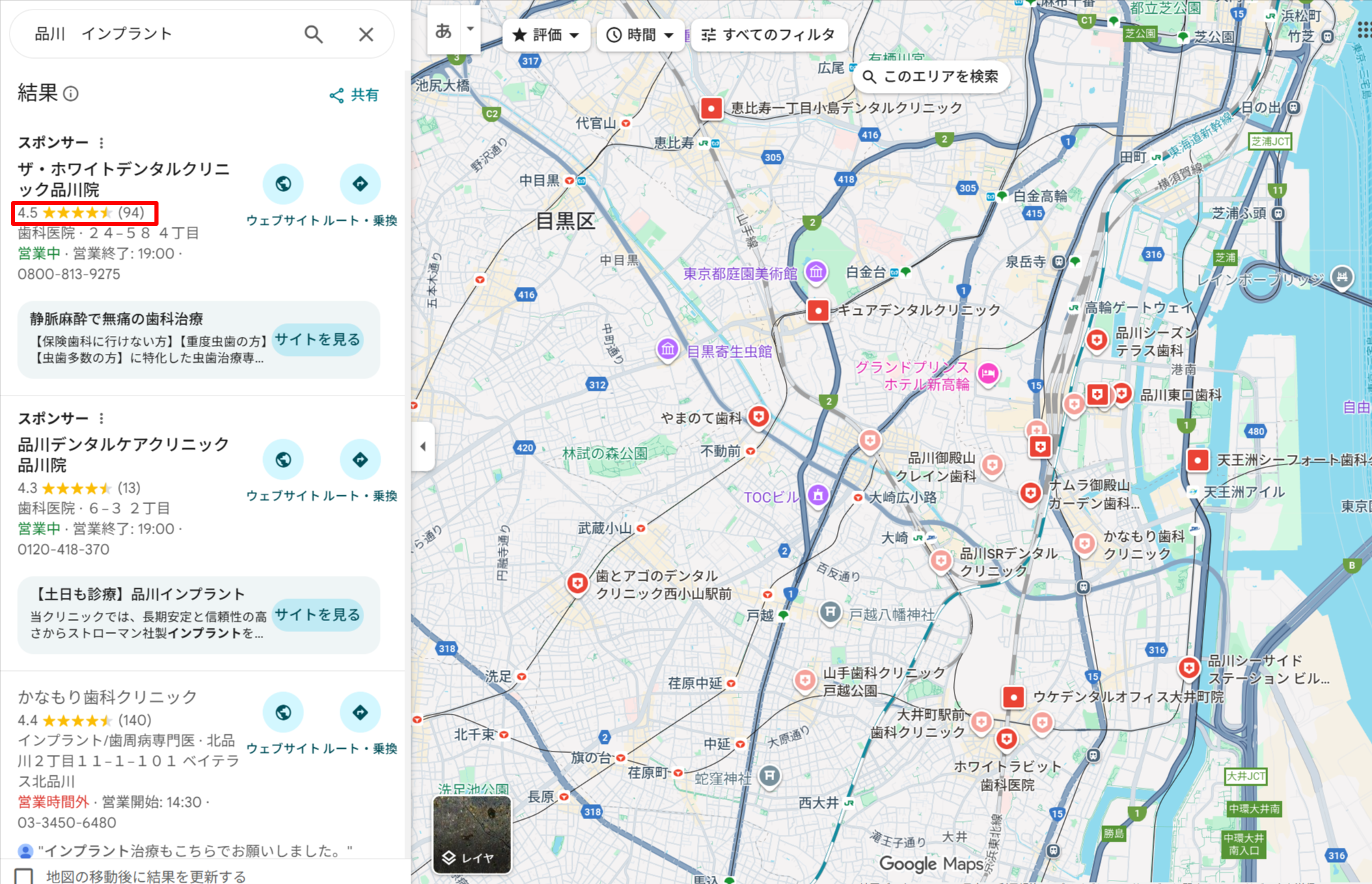Get route to 品川デンタルケアクリニック品川院
Image resolution: width=1372 pixels, height=884 pixels.
360,460
